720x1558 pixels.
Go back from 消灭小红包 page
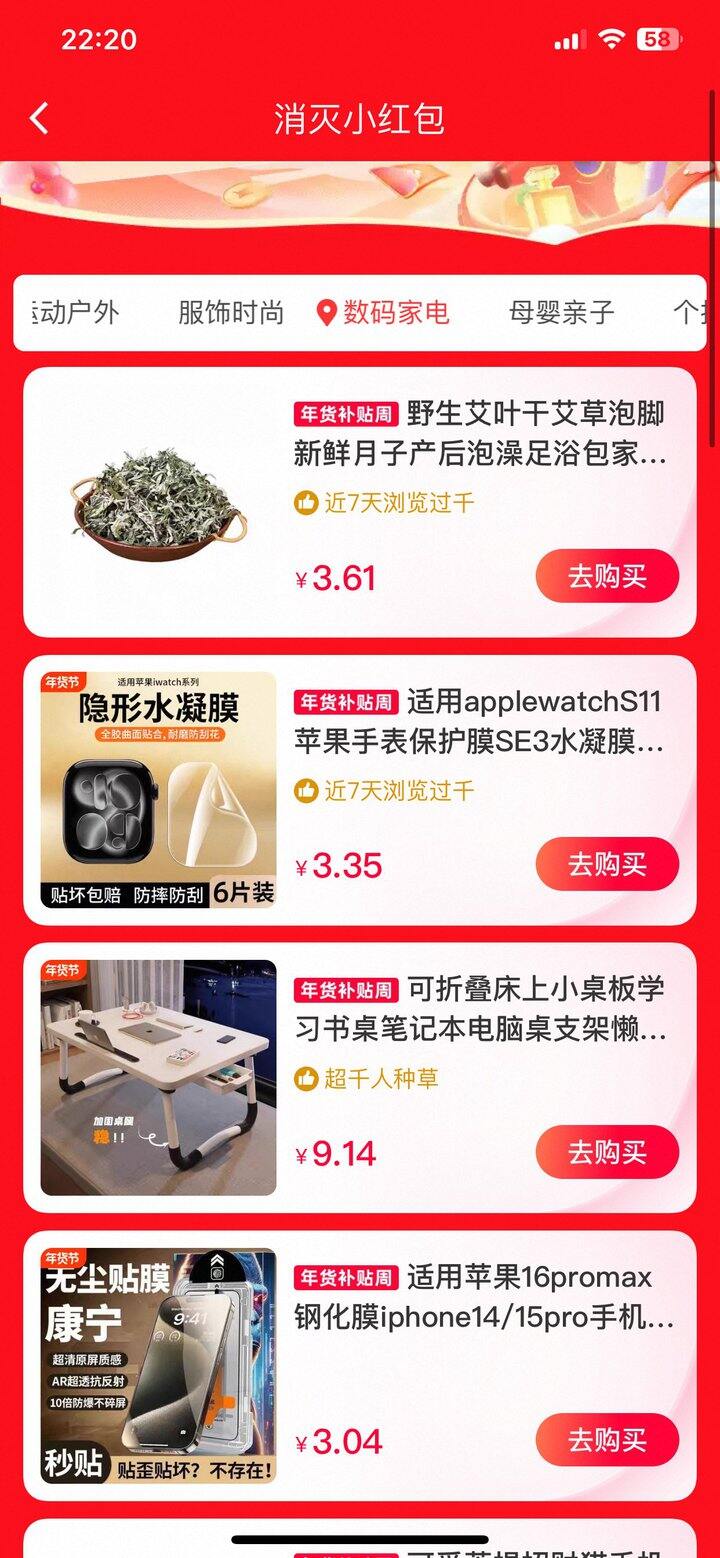[39, 119]
